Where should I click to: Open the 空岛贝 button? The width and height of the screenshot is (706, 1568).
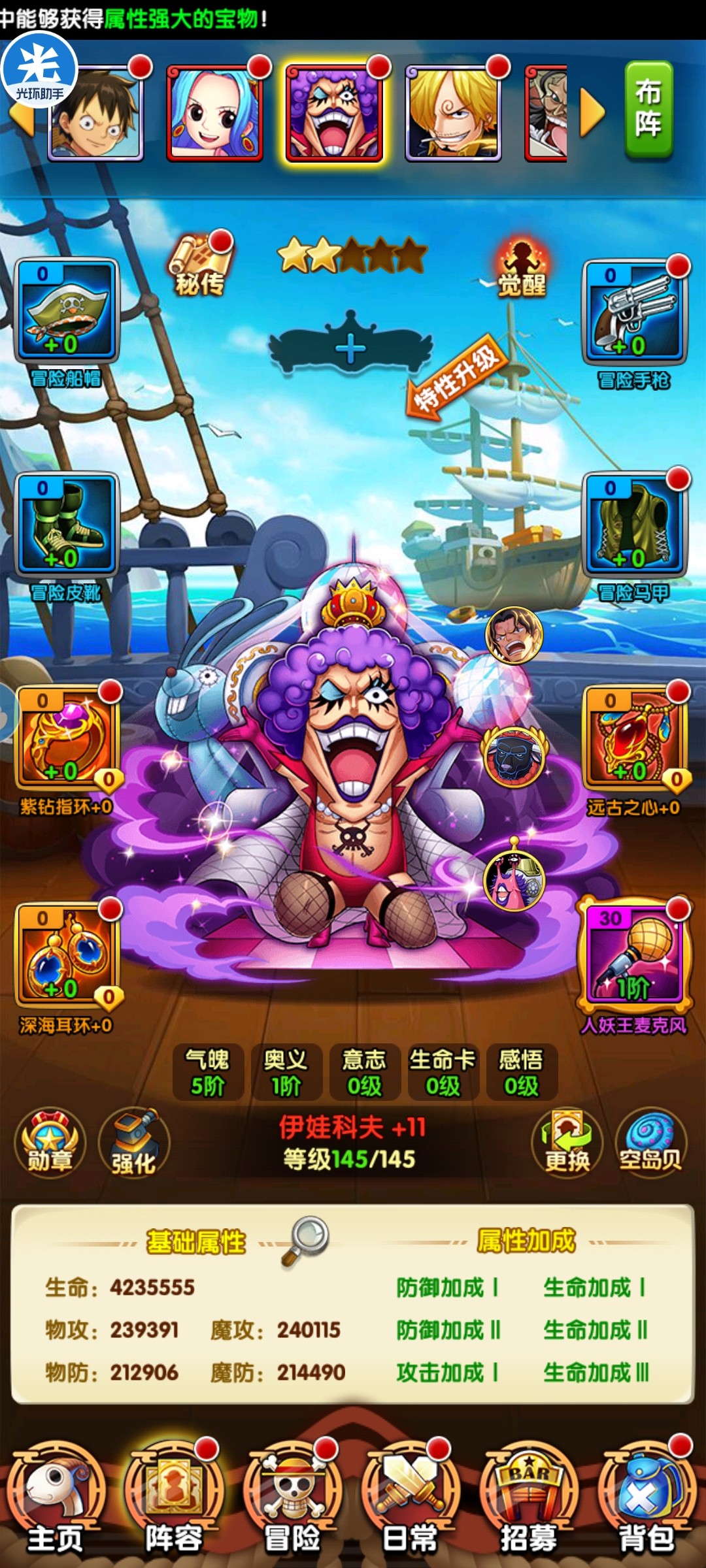tap(650, 1143)
